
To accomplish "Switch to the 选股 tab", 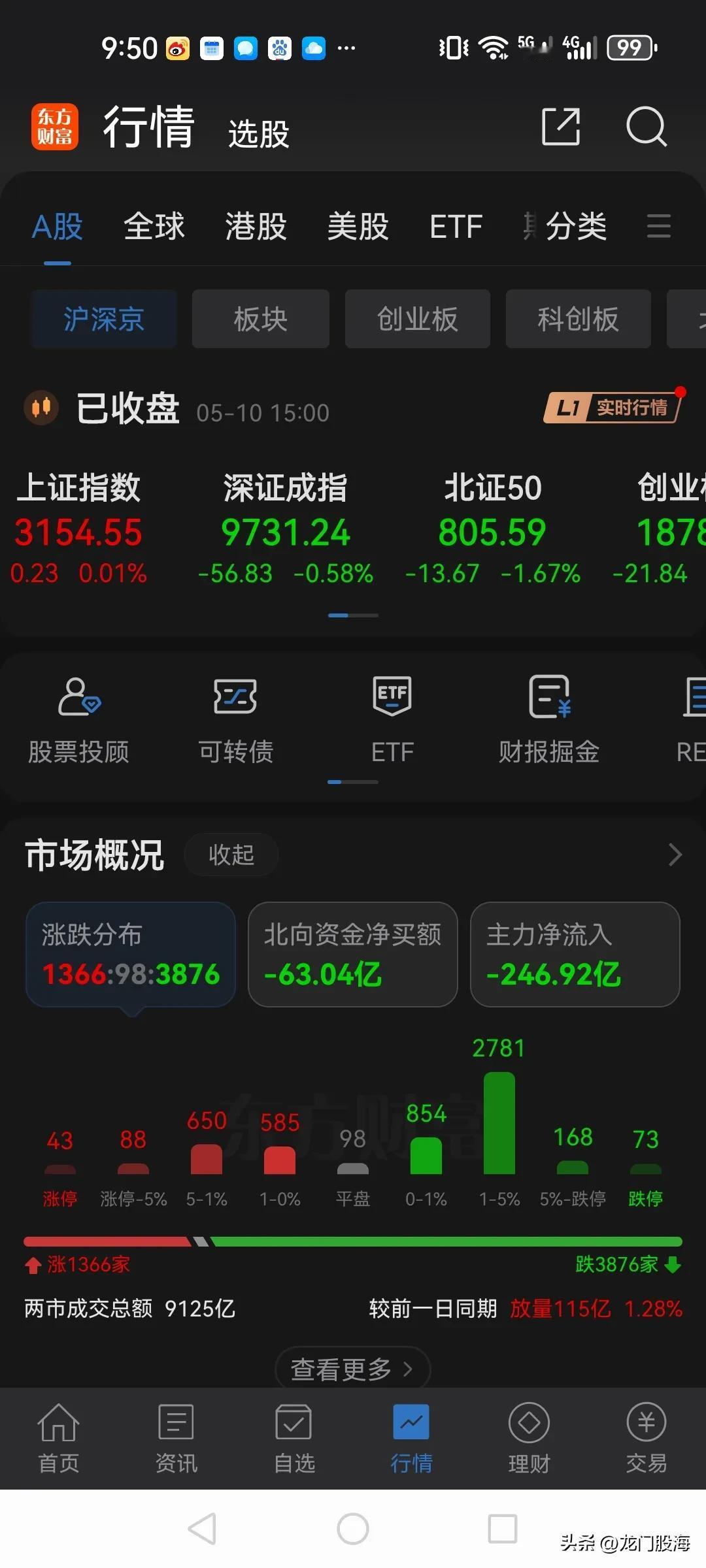I will [x=258, y=134].
